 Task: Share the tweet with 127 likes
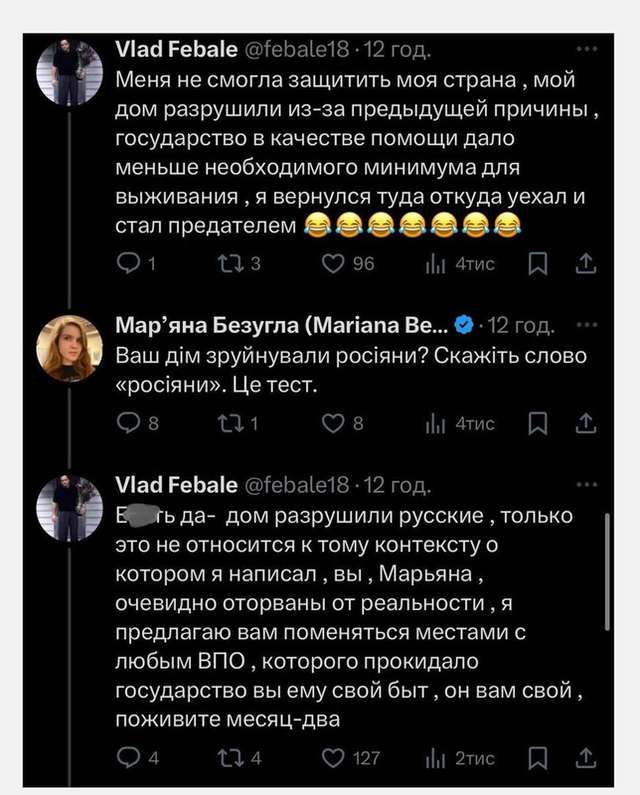coord(588,757)
